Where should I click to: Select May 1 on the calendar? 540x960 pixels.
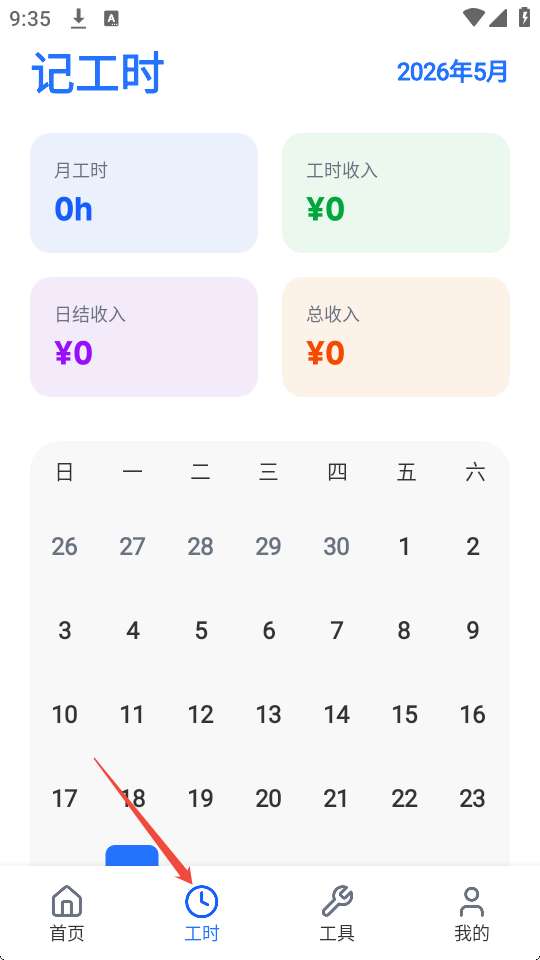[x=404, y=547]
